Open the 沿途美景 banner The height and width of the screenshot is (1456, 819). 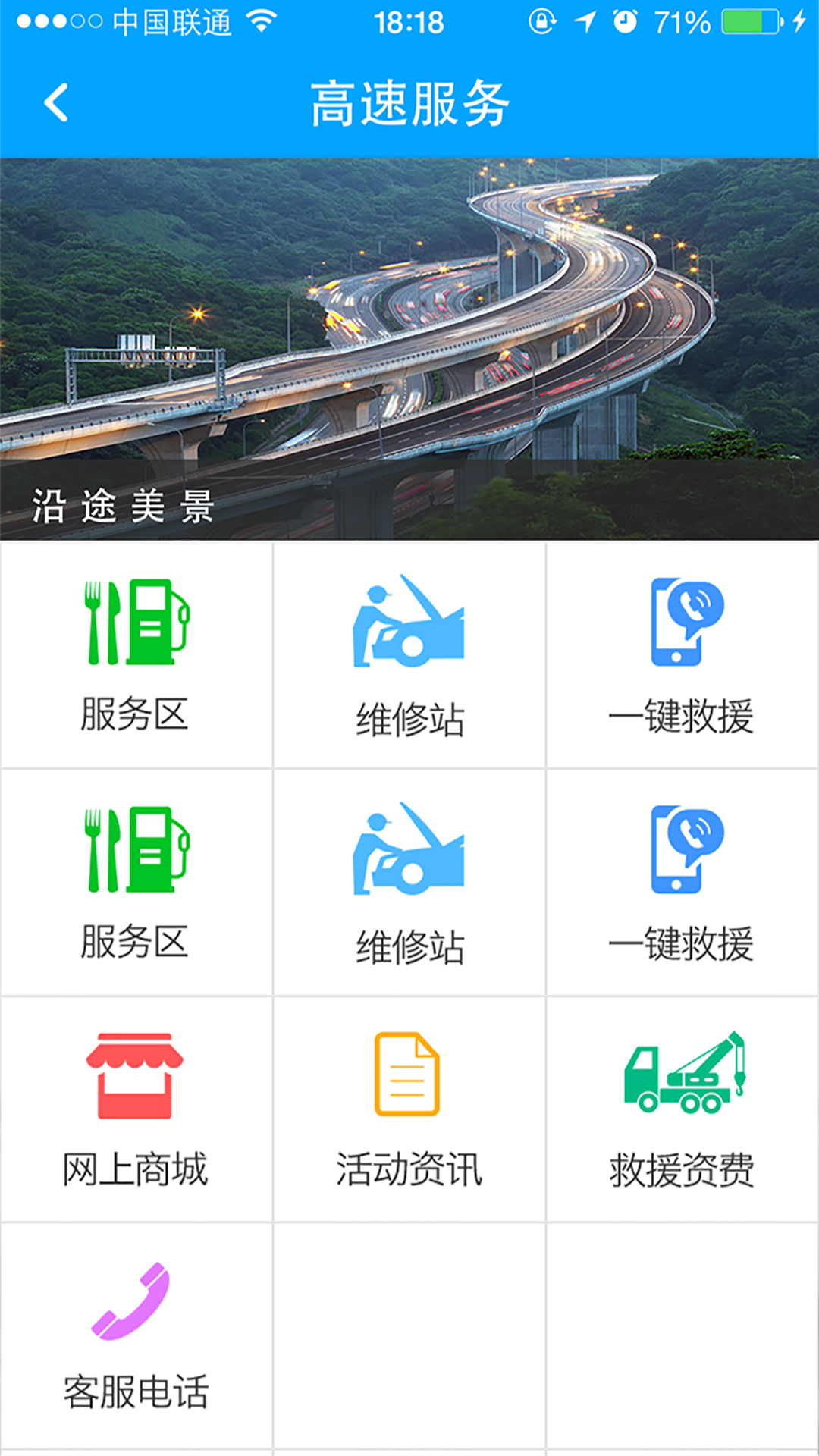pos(409,349)
